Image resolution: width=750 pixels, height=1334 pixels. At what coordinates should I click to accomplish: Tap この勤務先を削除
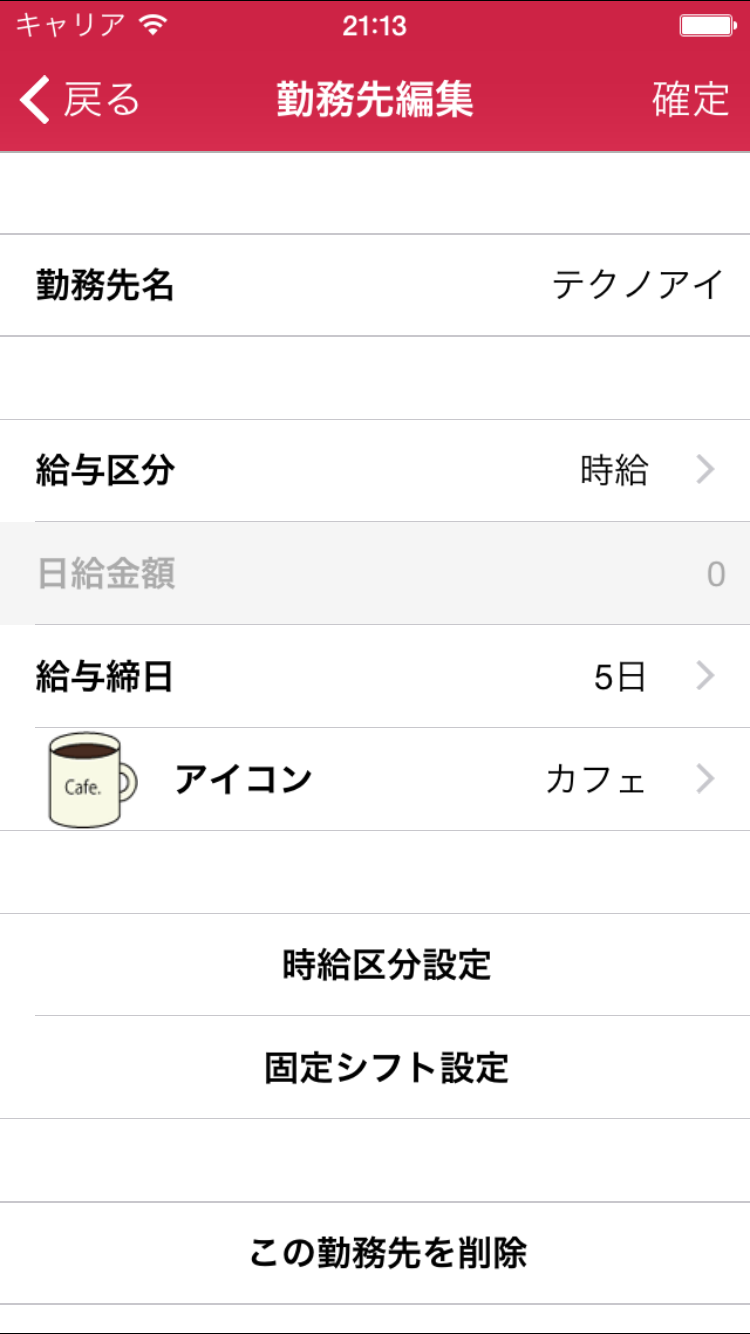(375, 1253)
